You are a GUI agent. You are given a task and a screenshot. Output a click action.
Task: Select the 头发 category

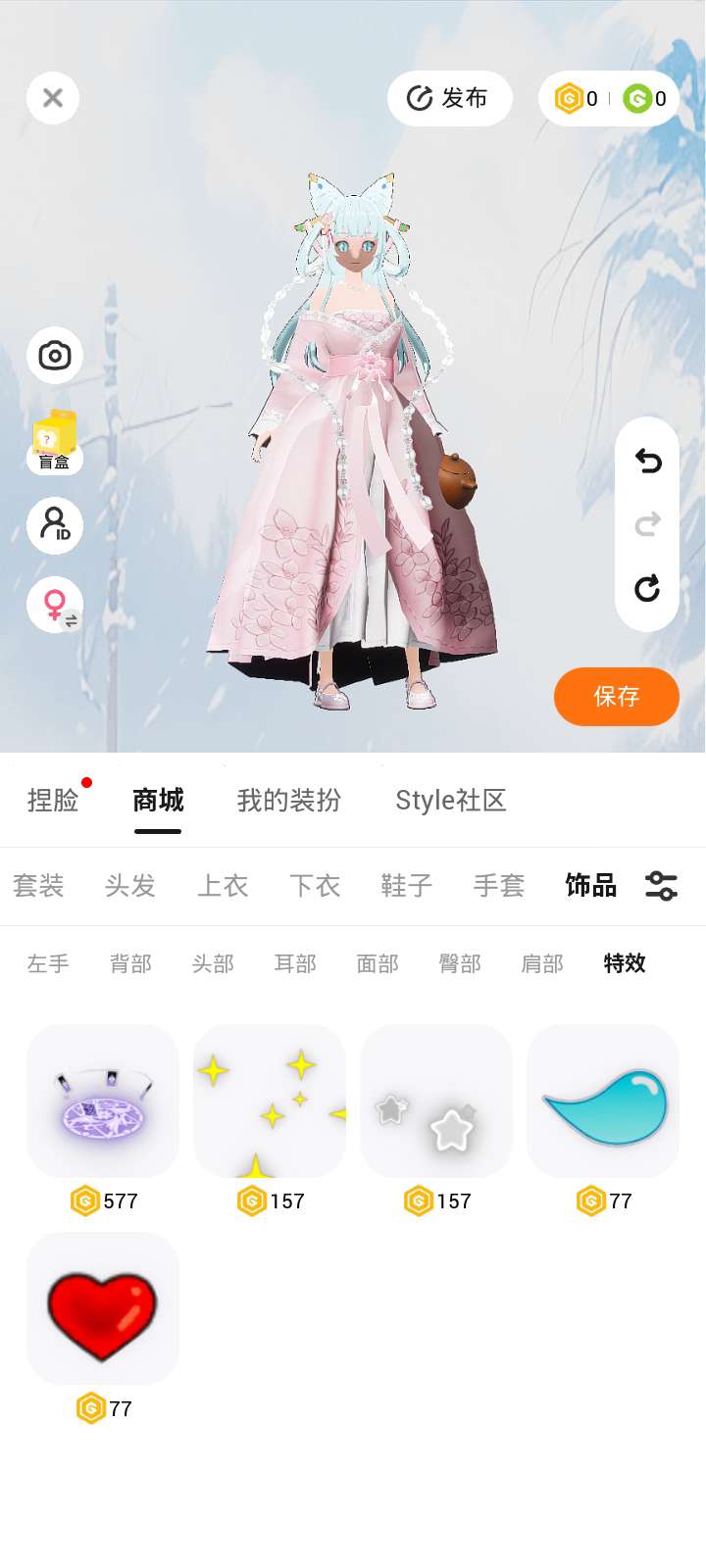coord(130,886)
